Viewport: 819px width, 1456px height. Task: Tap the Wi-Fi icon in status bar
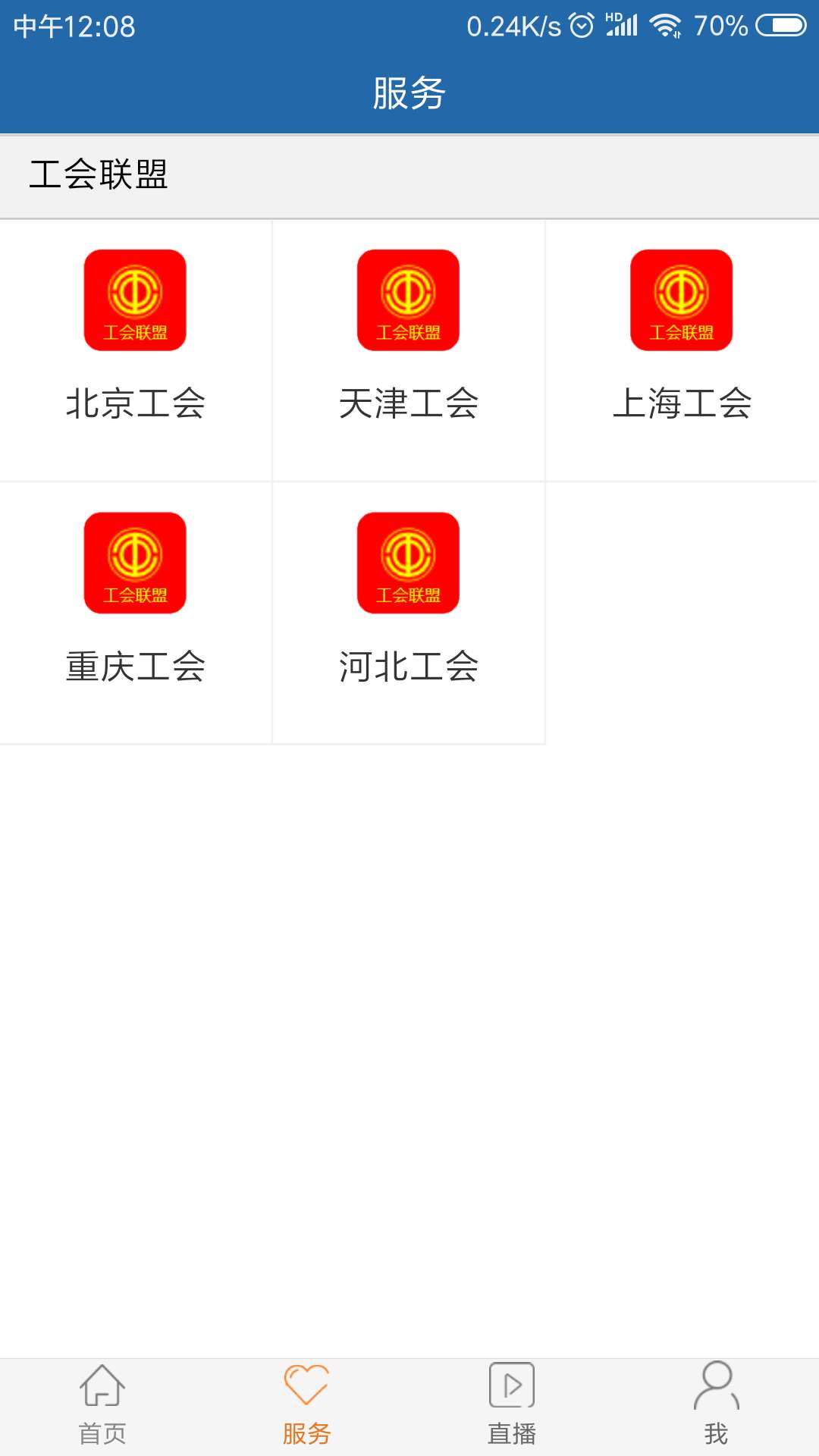click(x=664, y=24)
